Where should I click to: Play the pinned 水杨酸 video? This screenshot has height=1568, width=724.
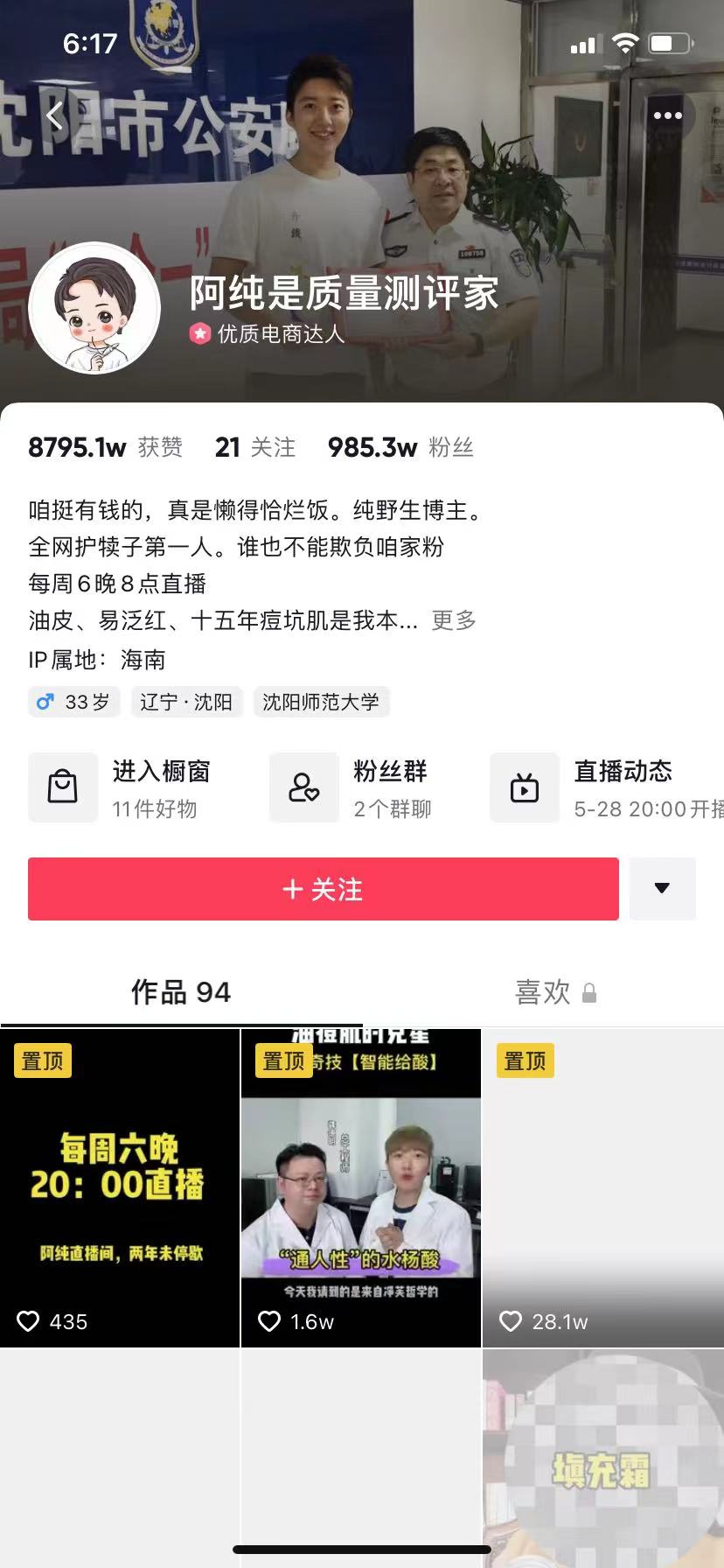pyautogui.click(x=361, y=1187)
